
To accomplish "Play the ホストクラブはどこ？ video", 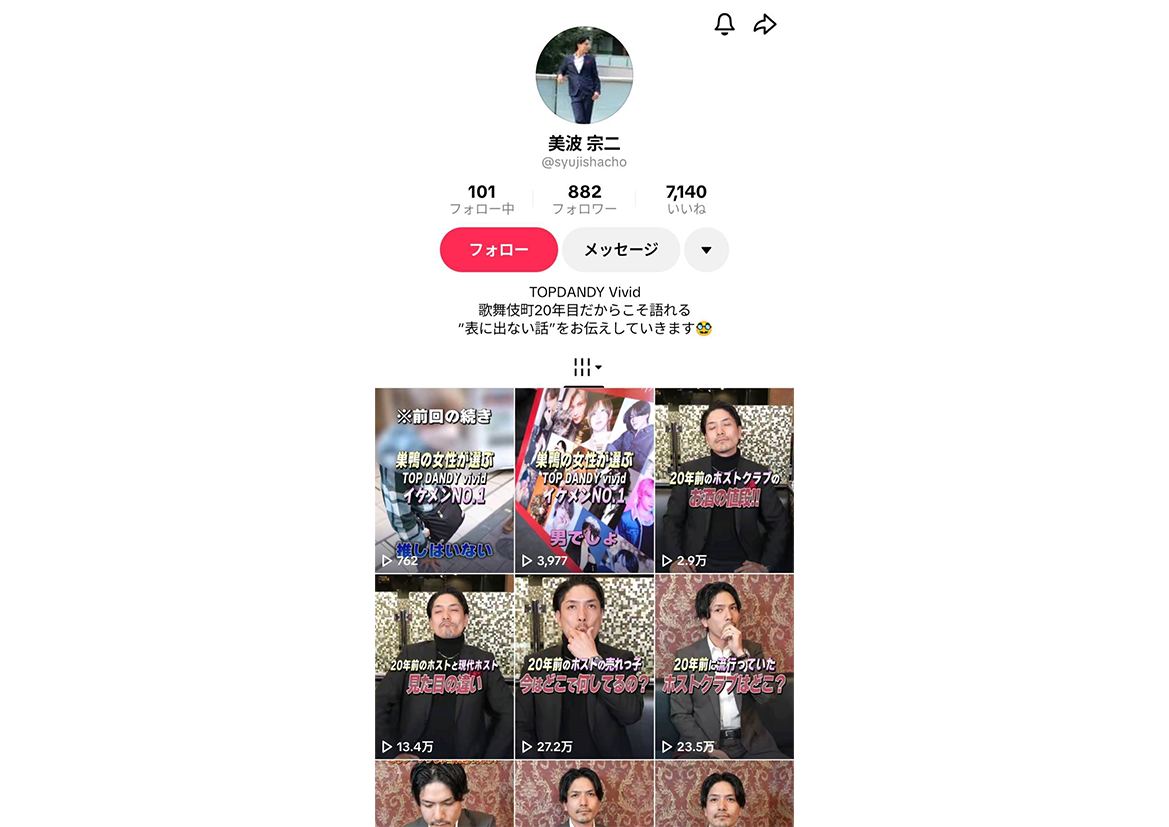I will click(x=724, y=666).
